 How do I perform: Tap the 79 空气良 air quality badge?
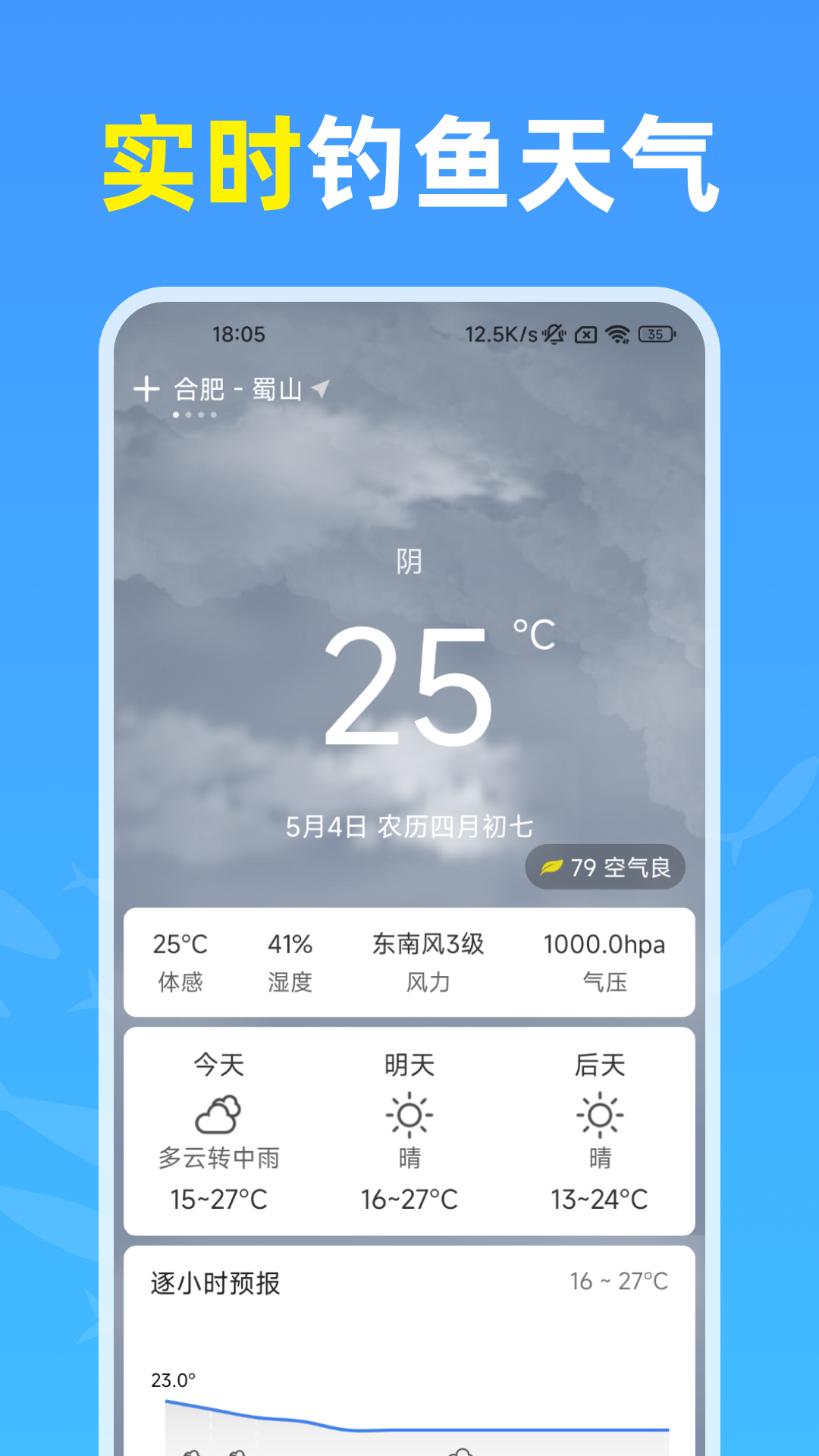click(607, 867)
